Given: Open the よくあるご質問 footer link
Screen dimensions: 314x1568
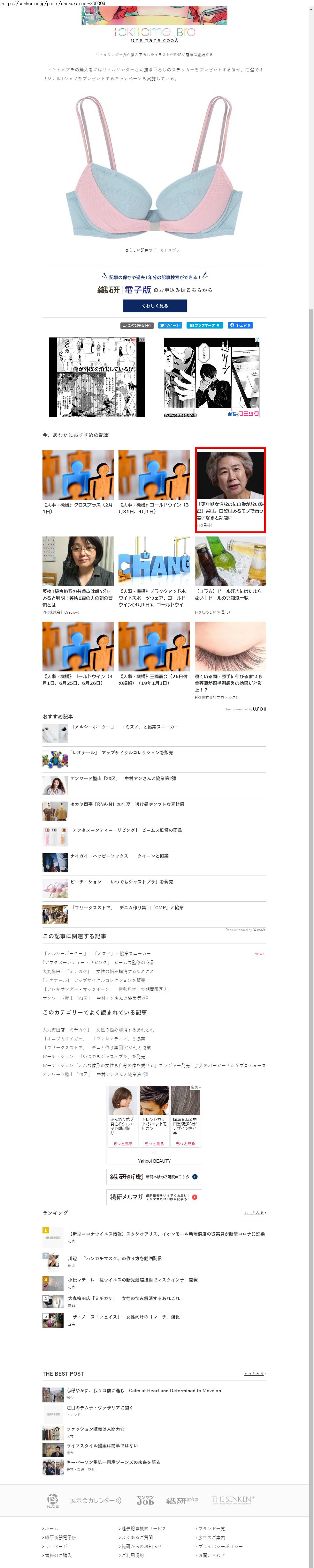Looking at the screenshot, I should [x=138, y=1538].
